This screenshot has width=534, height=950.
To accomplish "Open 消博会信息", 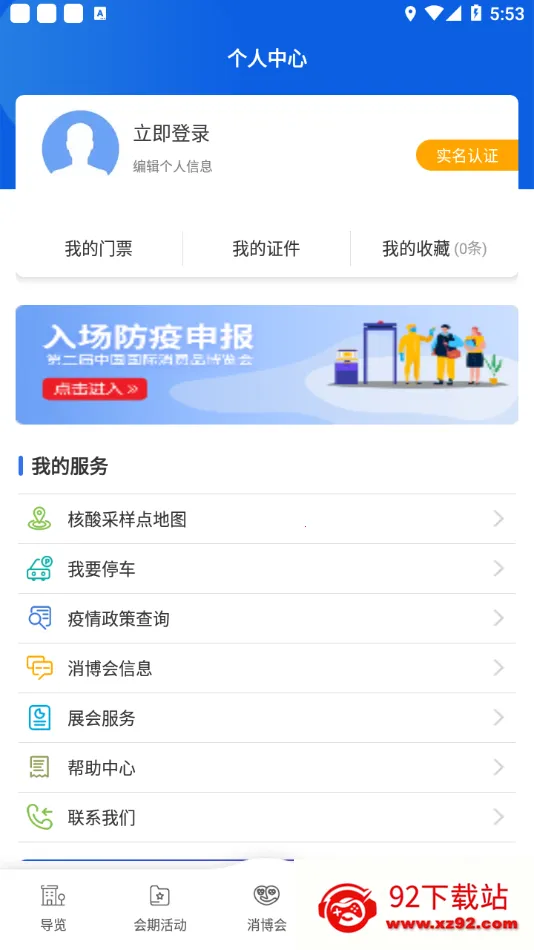I will tap(267, 668).
